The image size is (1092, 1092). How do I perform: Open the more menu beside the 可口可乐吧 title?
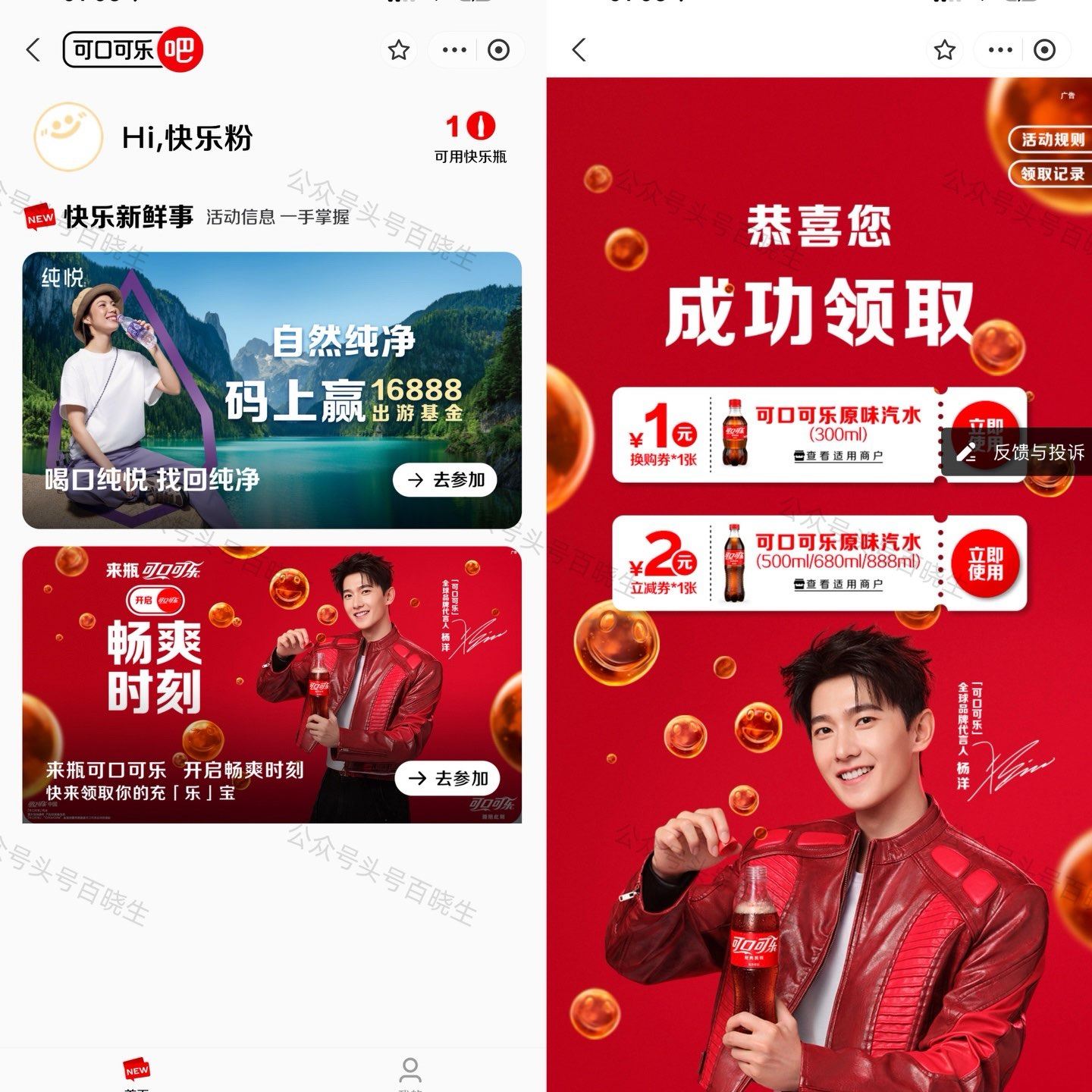[454, 50]
